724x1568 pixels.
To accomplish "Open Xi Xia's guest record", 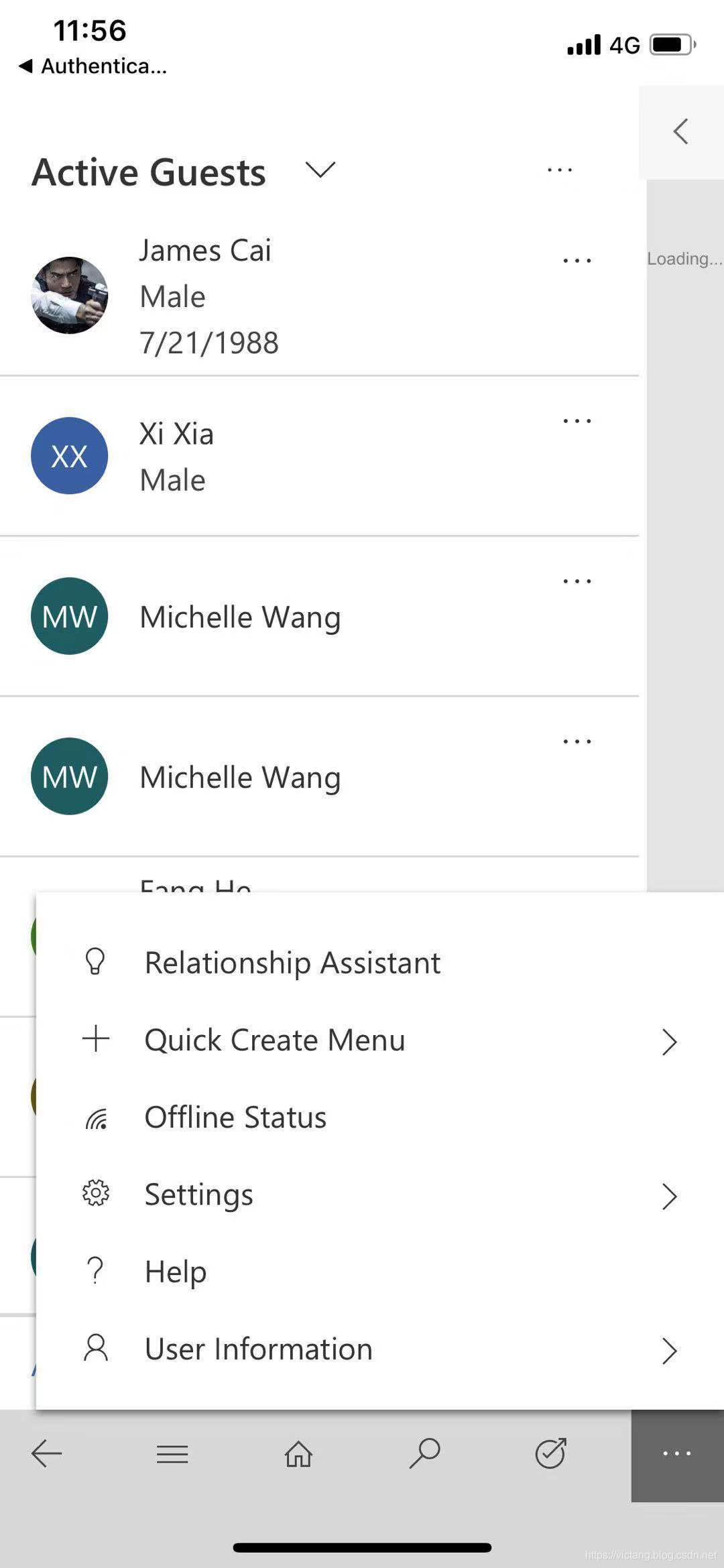I will pyautogui.click(x=176, y=456).
